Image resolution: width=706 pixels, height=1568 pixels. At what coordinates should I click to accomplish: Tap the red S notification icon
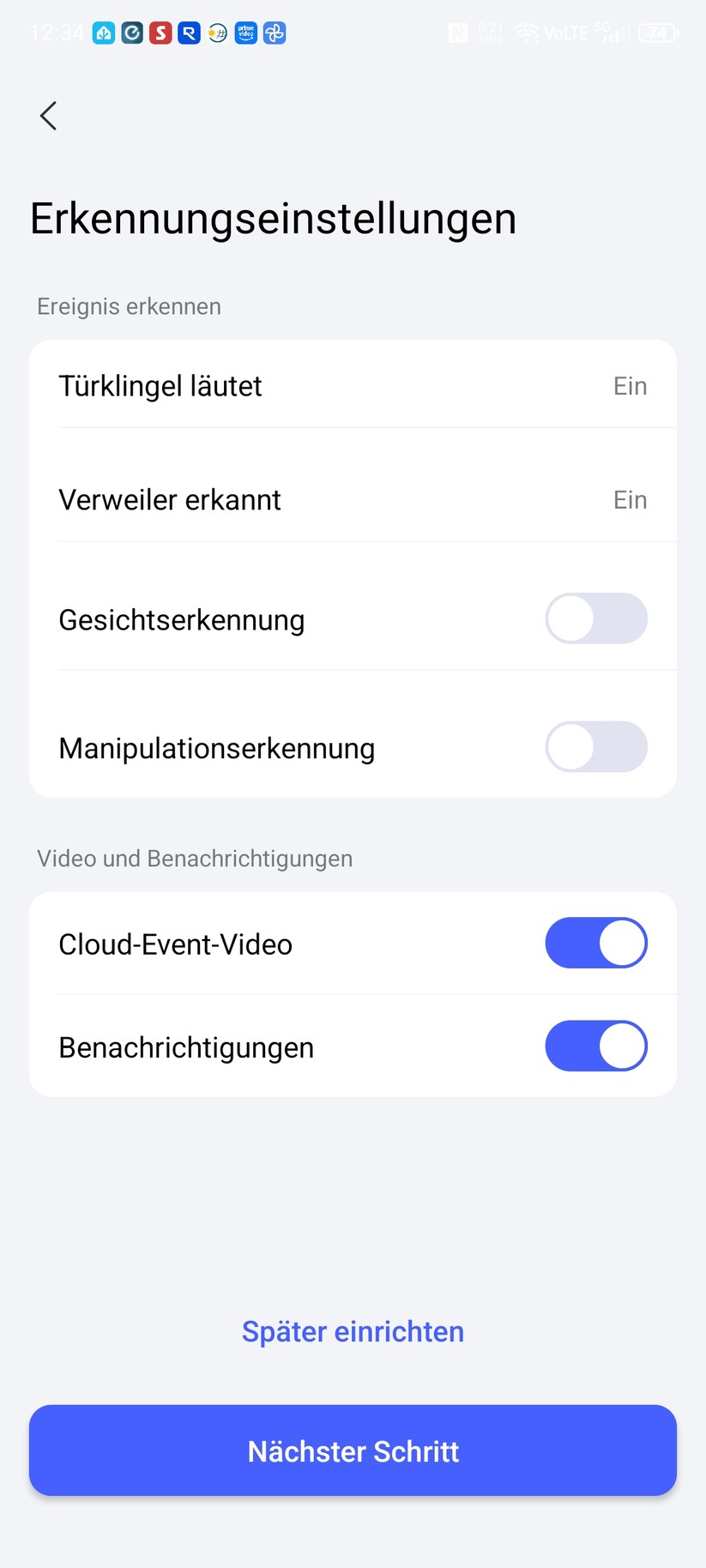click(x=160, y=33)
